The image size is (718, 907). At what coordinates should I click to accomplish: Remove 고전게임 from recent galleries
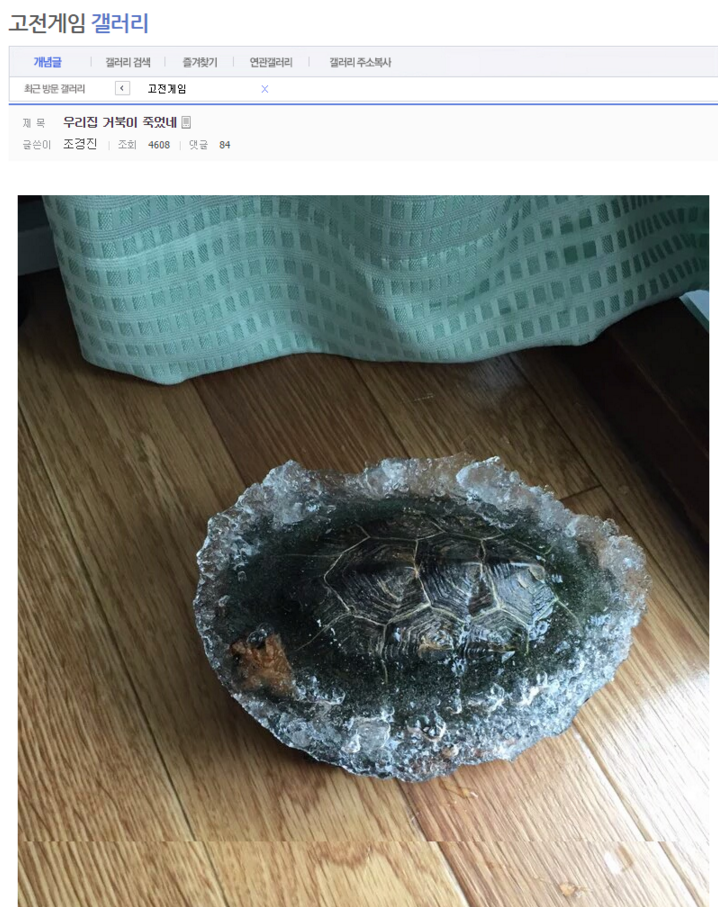point(265,89)
